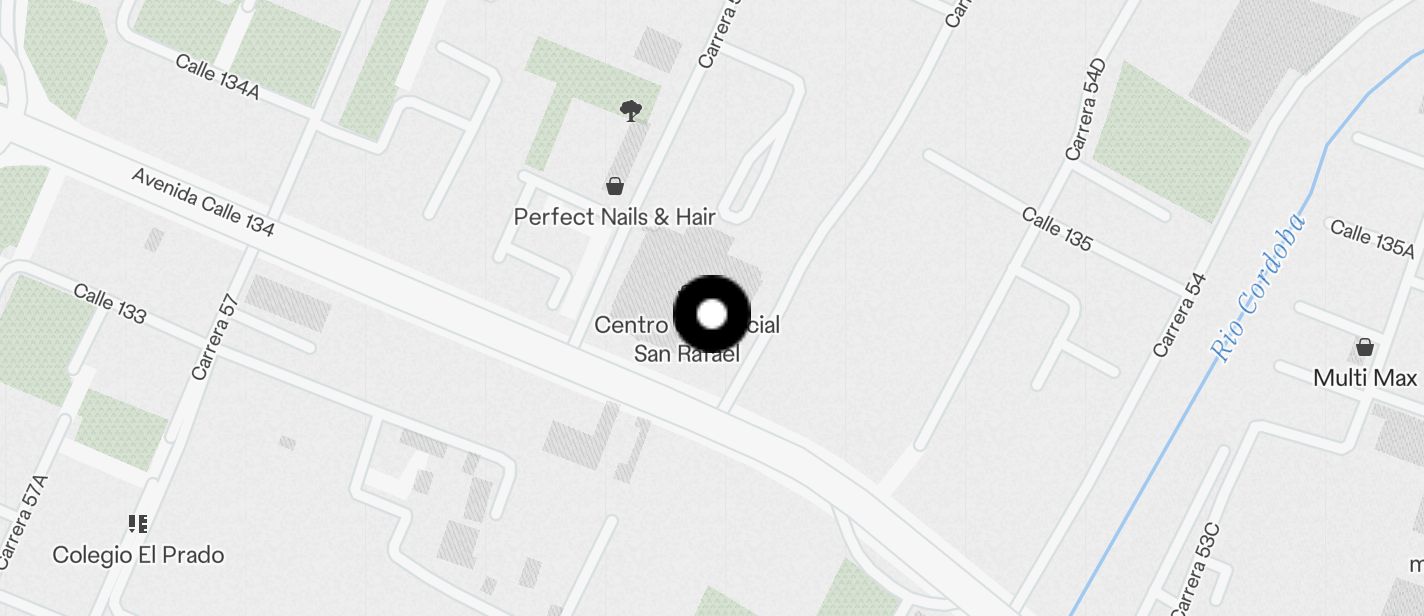
Task: Select the Multi Max store marker
Action: (x=1364, y=348)
